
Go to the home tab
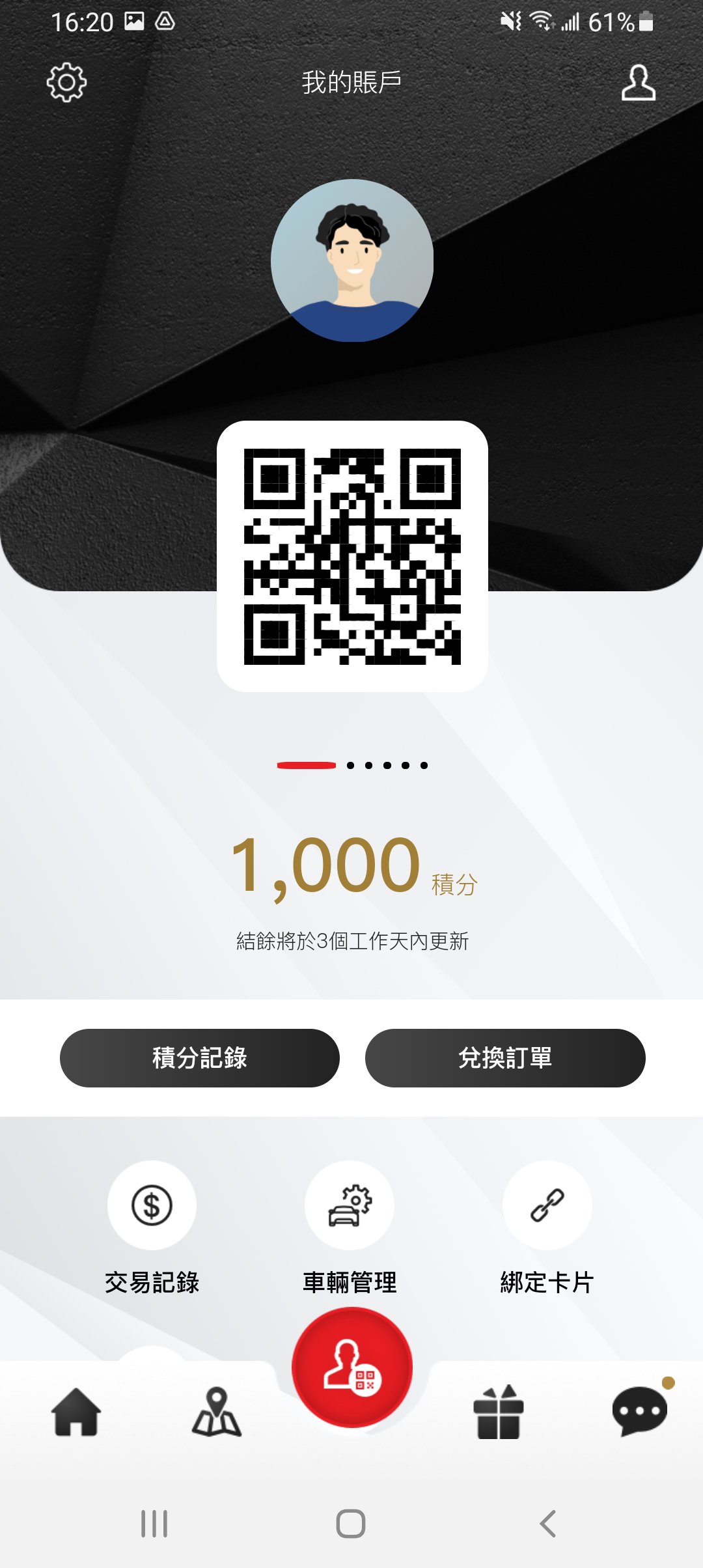76,1412
